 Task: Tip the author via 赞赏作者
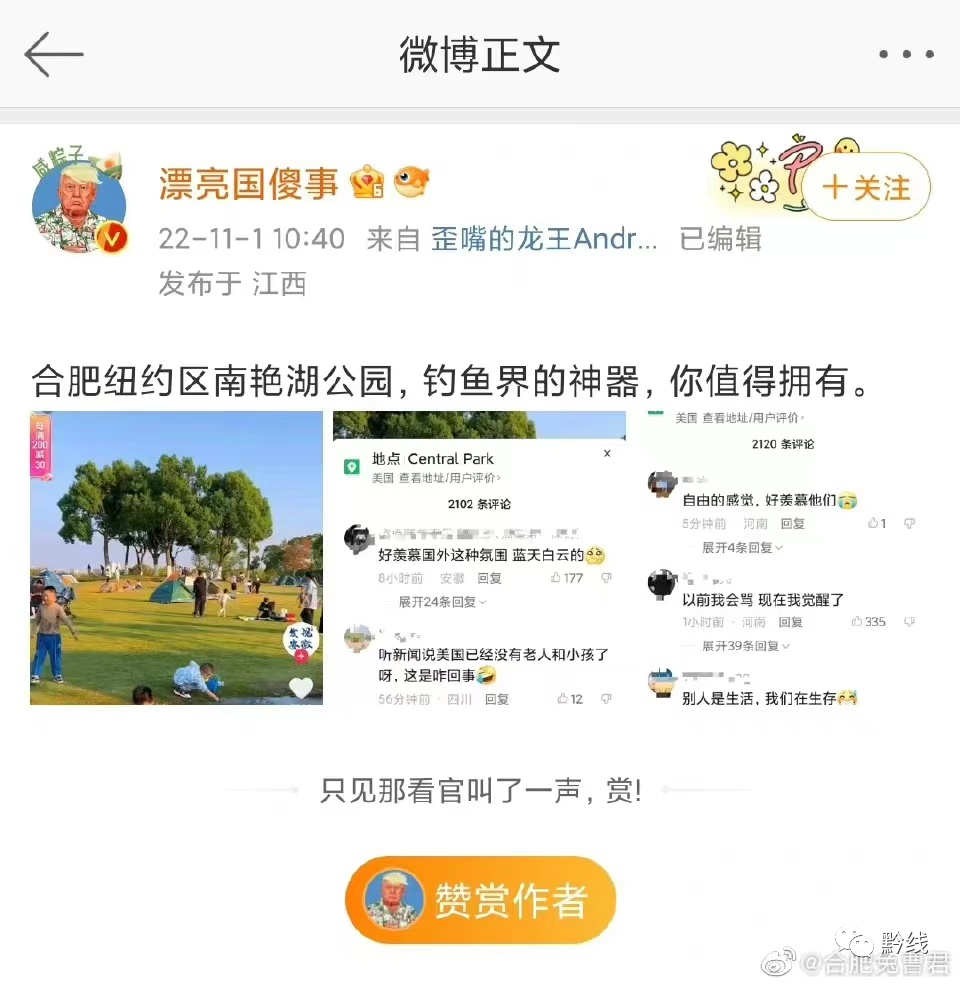coord(480,899)
